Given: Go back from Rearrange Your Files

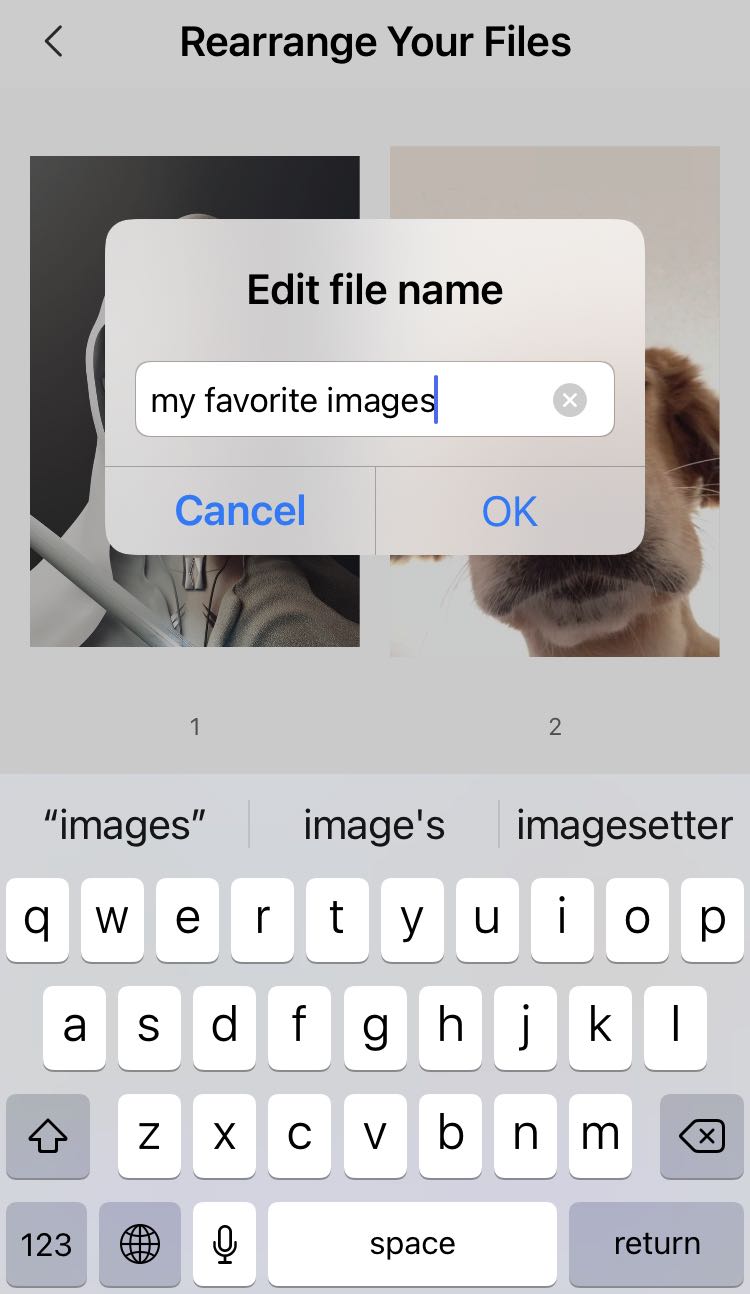Looking at the screenshot, I should coord(54,42).
